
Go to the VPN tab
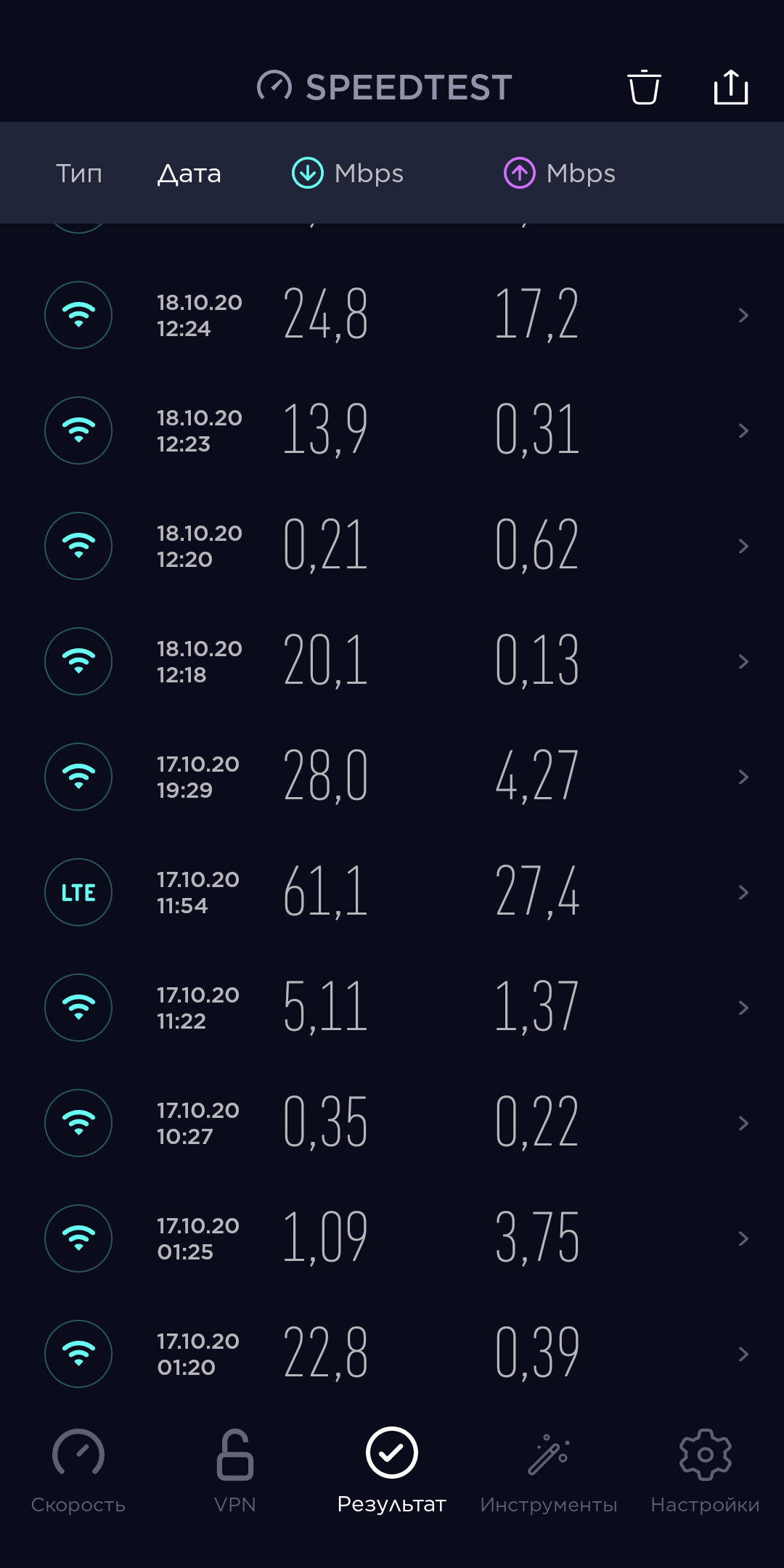coord(235,1470)
